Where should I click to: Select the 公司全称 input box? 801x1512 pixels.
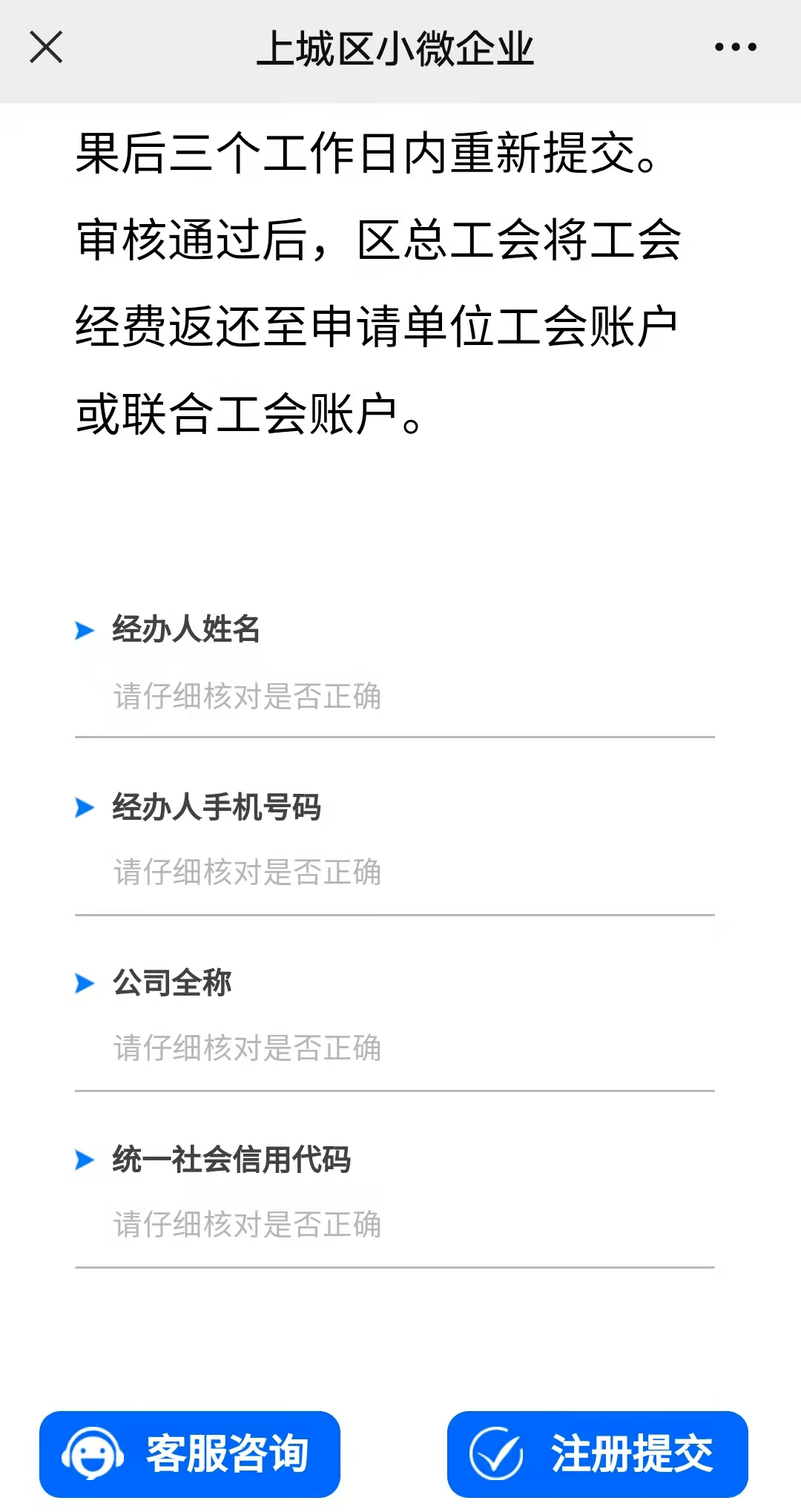pos(393,1049)
